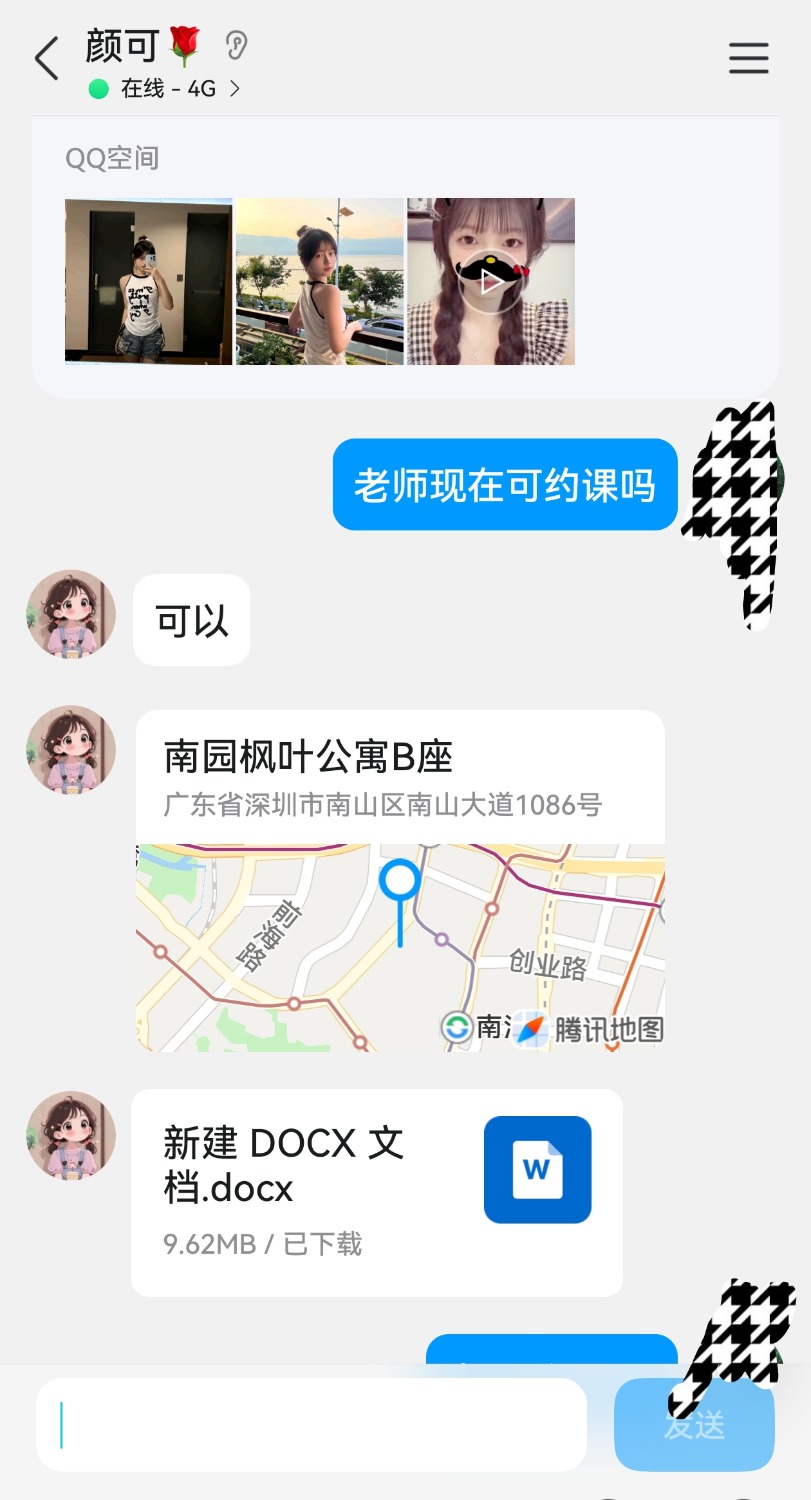
Task: Open the online status 在线 - 4G details
Action: click(x=167, y=89)
